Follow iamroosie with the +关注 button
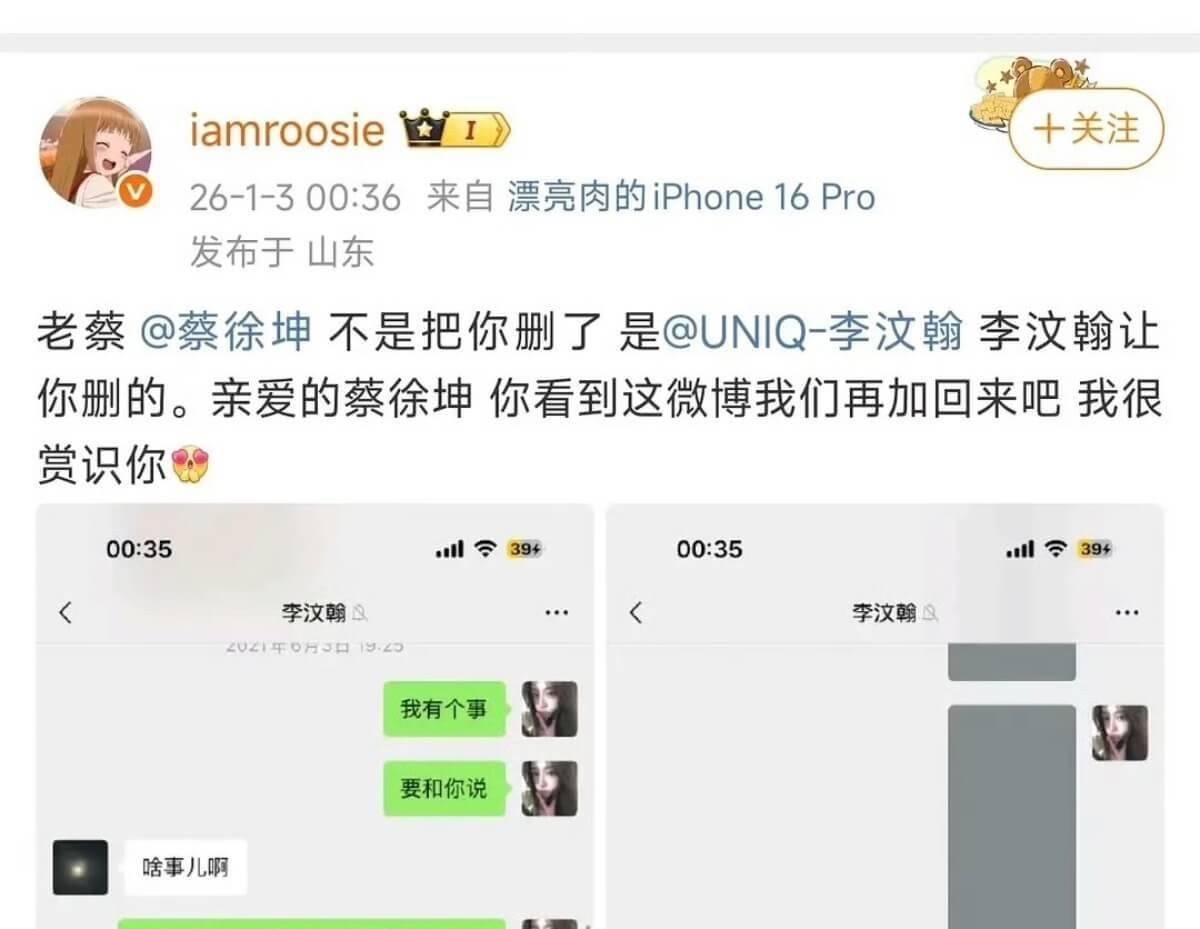The width and height of the screenshot is (1200, 929). pyautogui.click(x=1086, y=129)
